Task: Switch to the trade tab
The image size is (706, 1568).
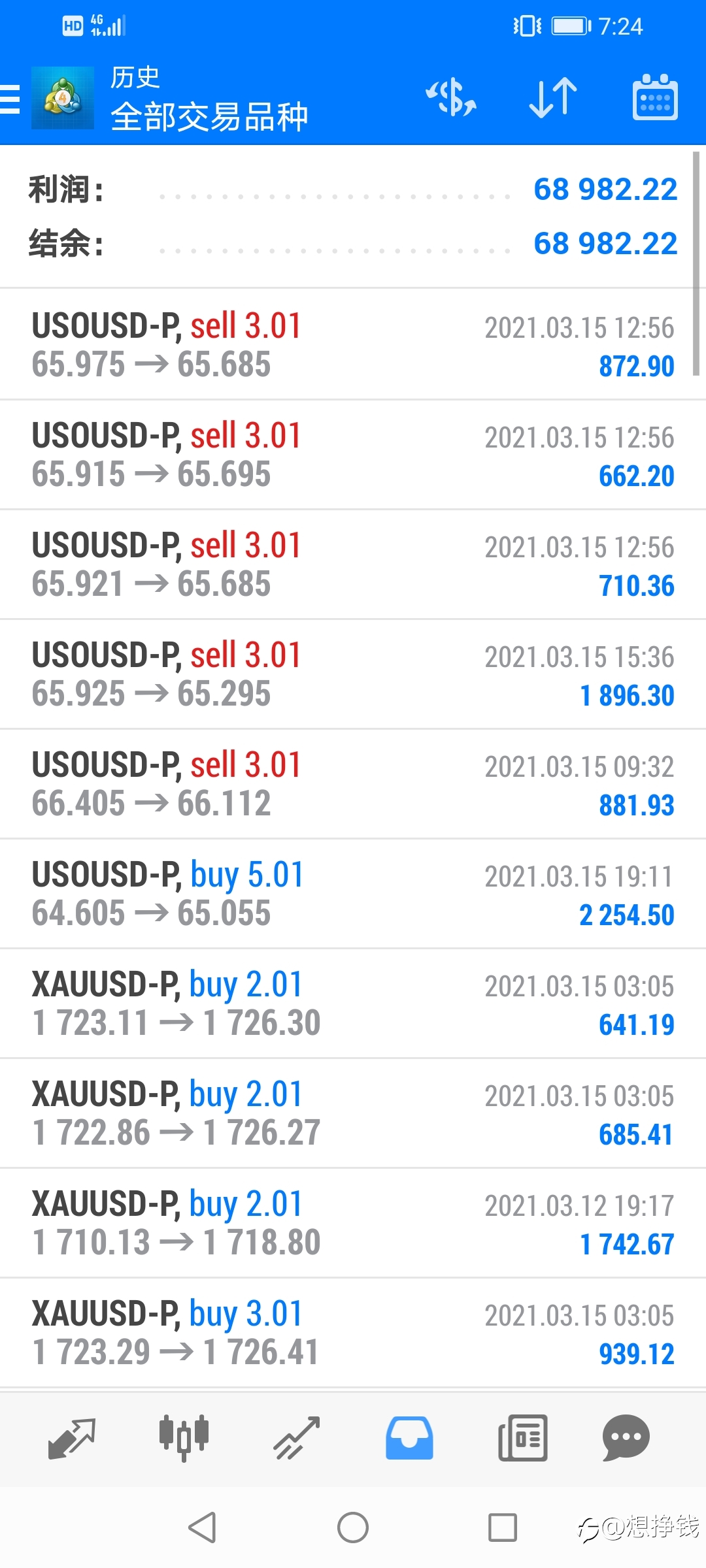Action: point(297,1438)
